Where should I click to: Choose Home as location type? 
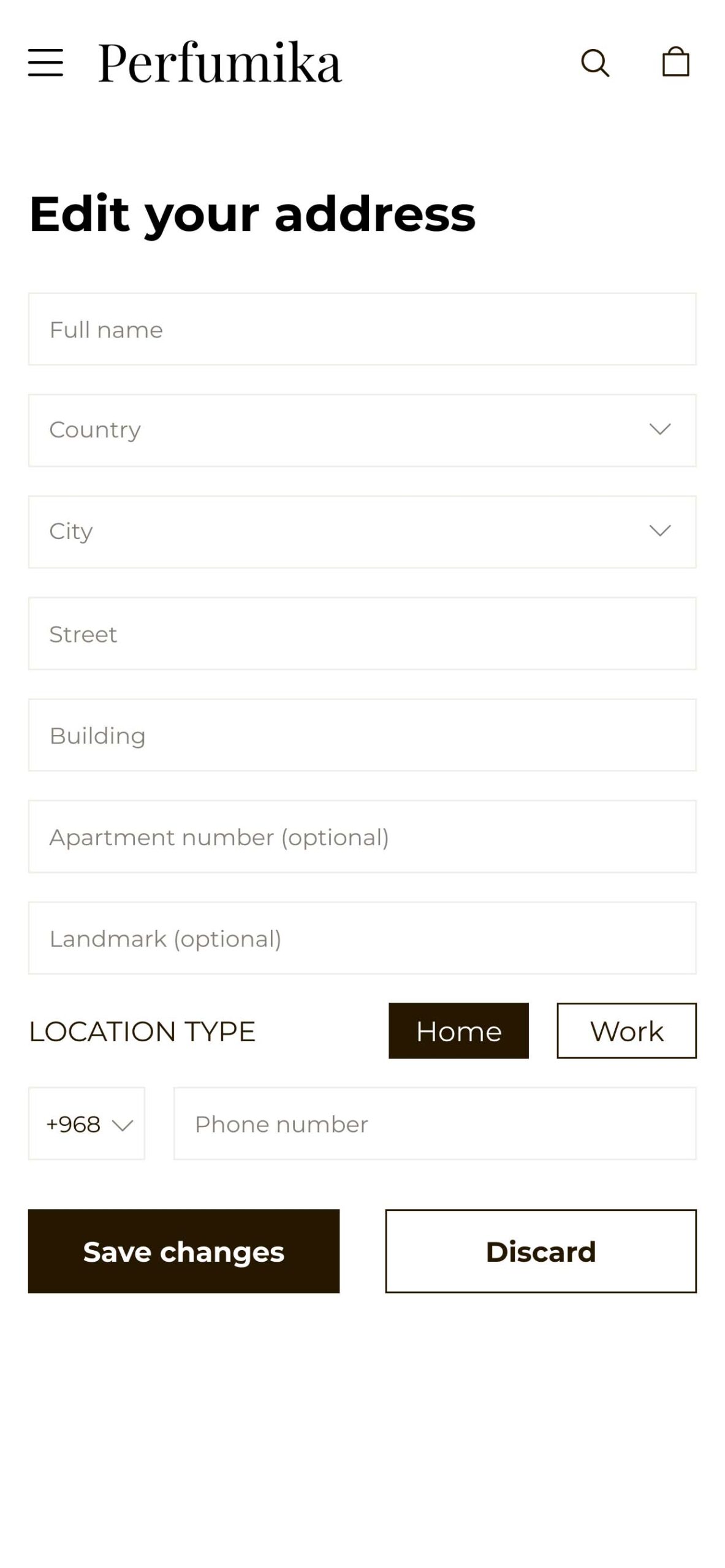[458, 1031]
